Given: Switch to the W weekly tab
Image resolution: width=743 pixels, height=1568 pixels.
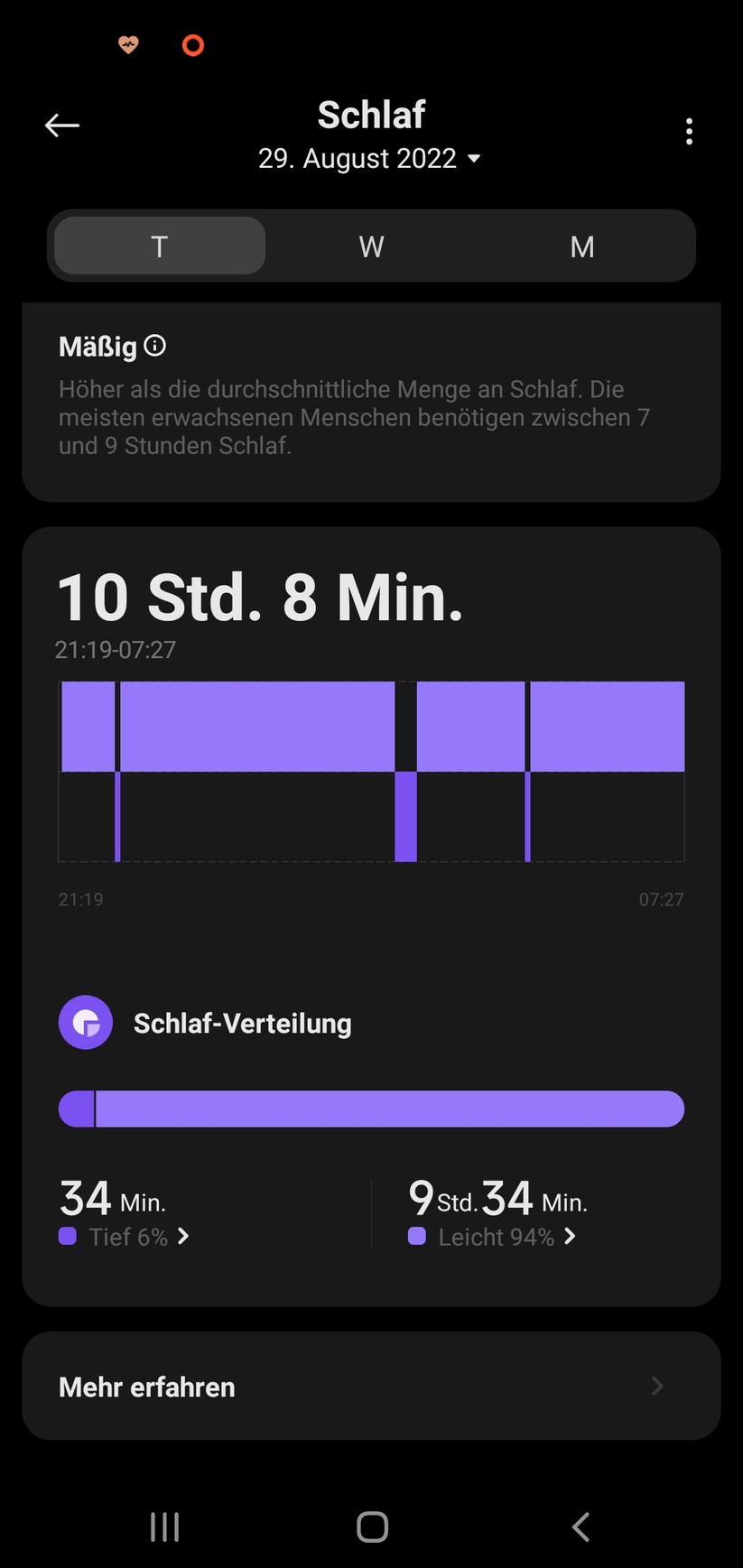Looking at the screenshot, I should coord(371,246).
